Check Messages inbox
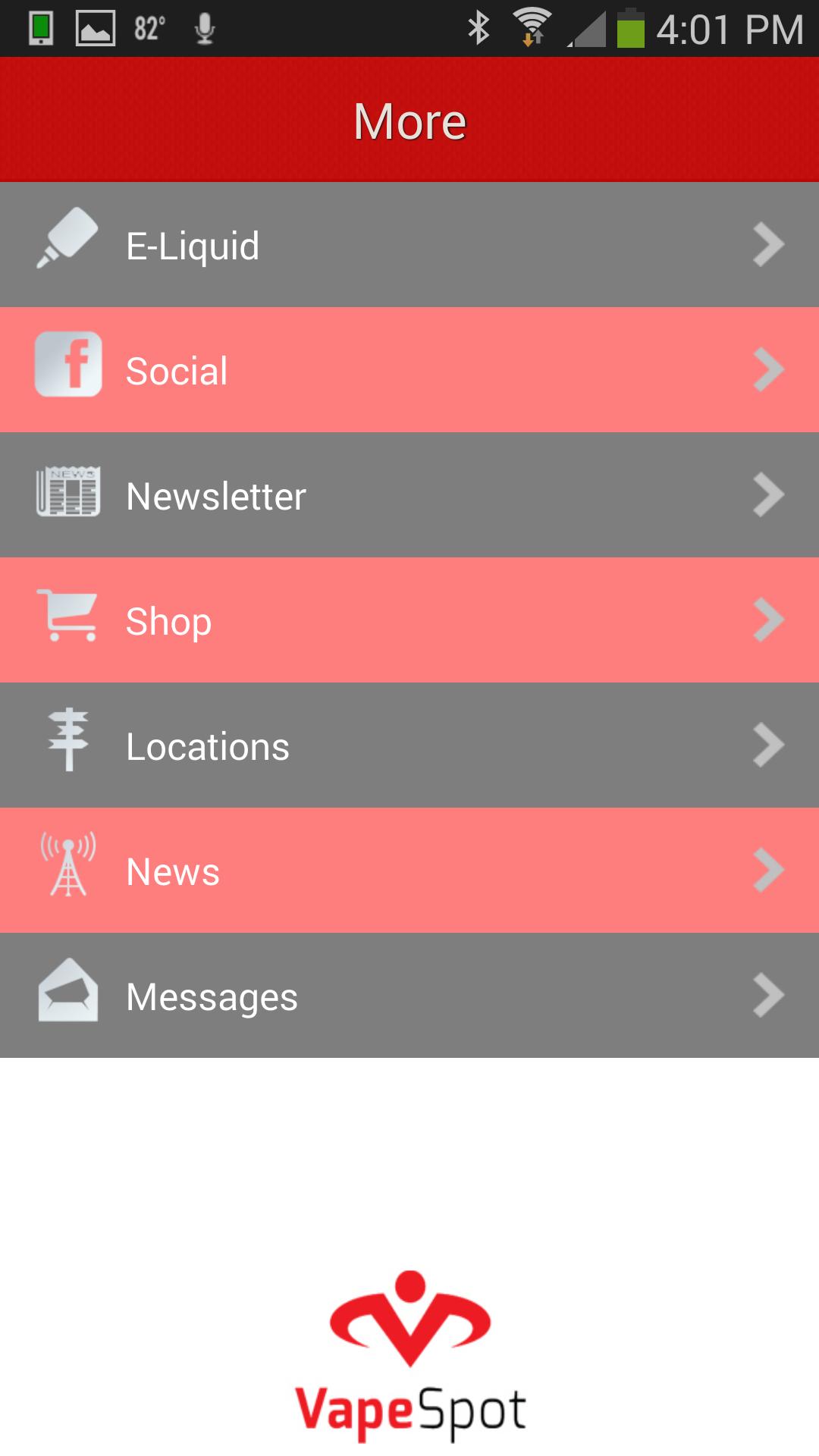This screenshot has height=1456, width=819. 409,996
